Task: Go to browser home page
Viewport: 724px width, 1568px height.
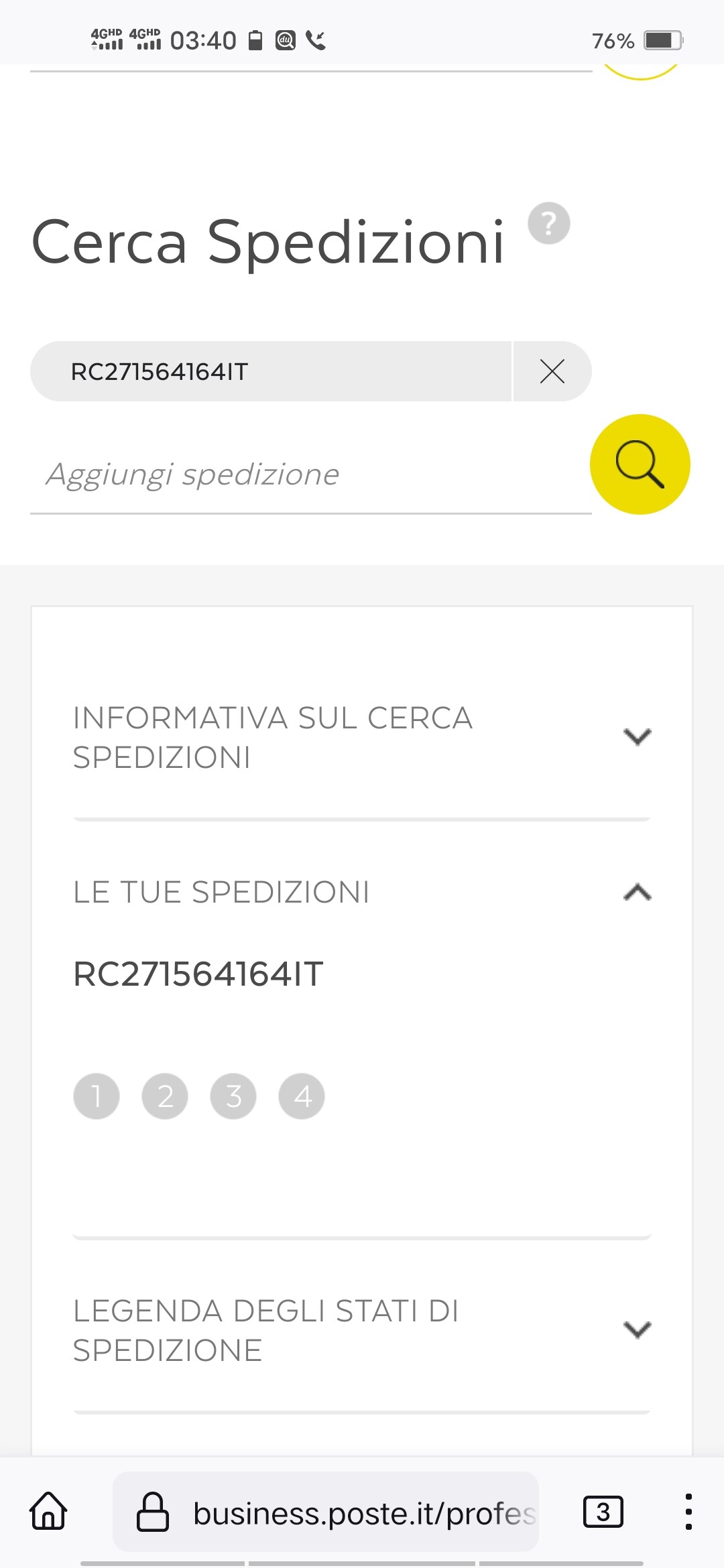Action: click(48, 1512)
